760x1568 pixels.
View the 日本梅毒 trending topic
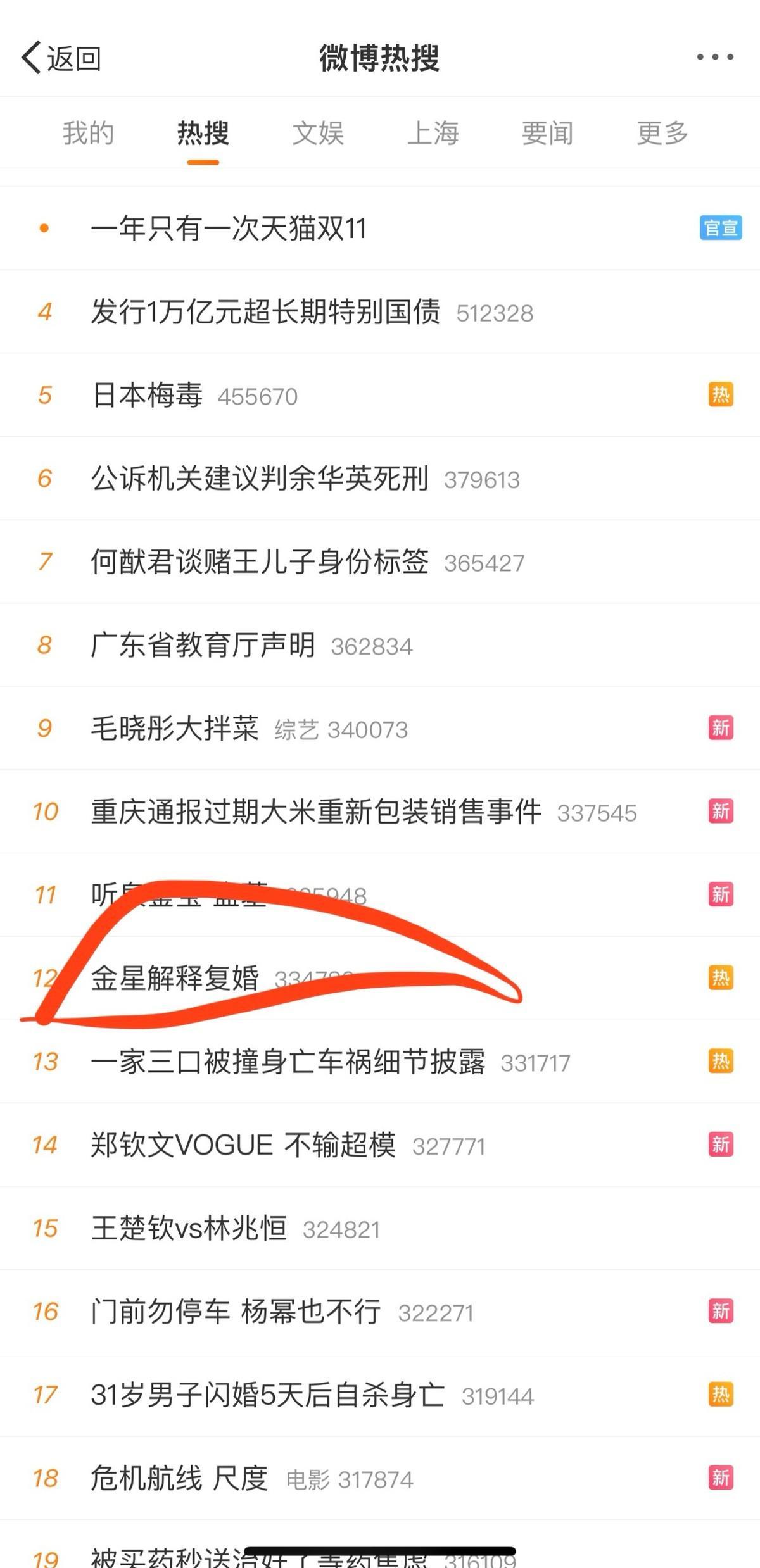[x=147, y=395]
